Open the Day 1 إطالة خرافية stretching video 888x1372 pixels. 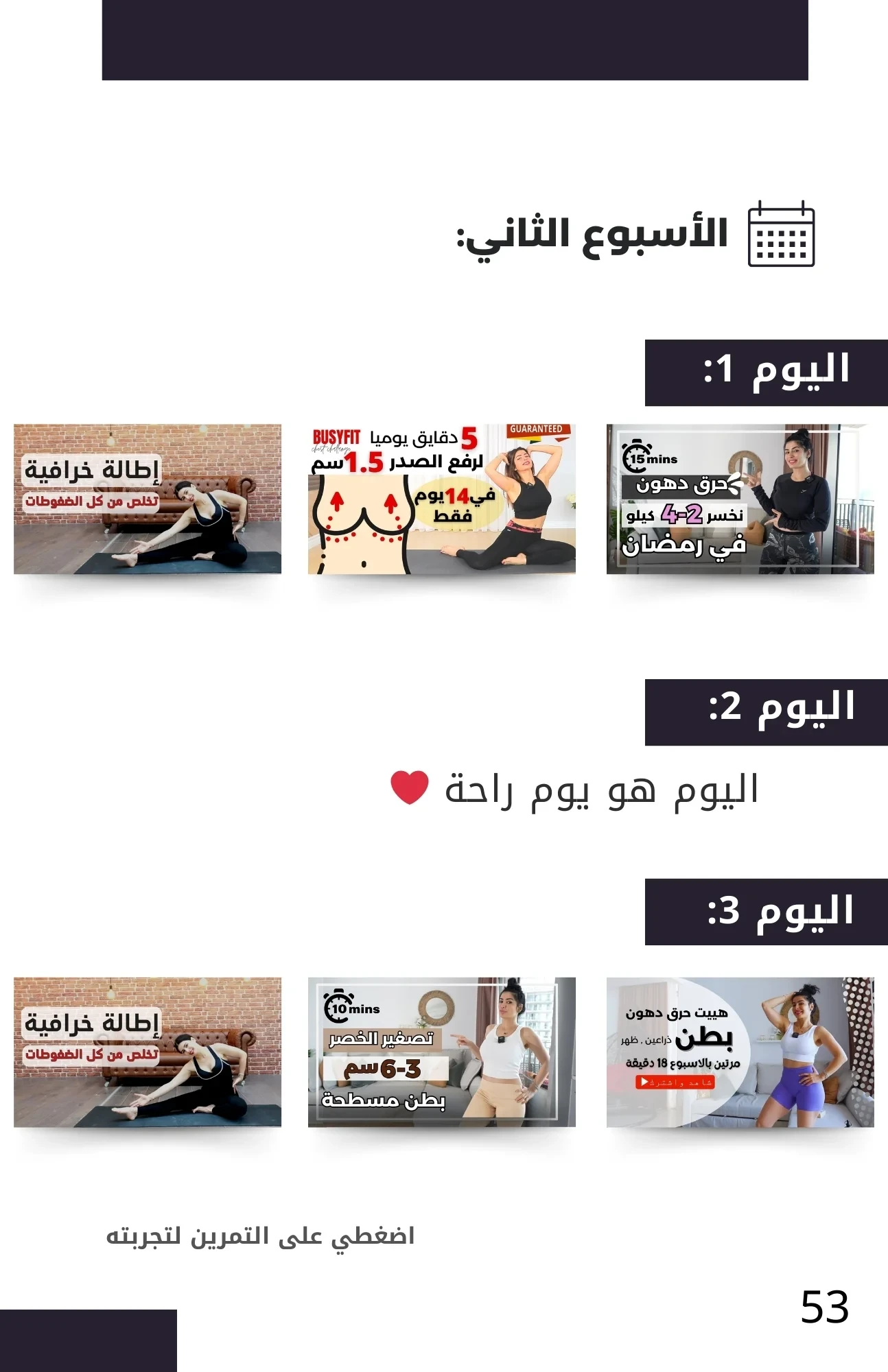coord(148,499)
